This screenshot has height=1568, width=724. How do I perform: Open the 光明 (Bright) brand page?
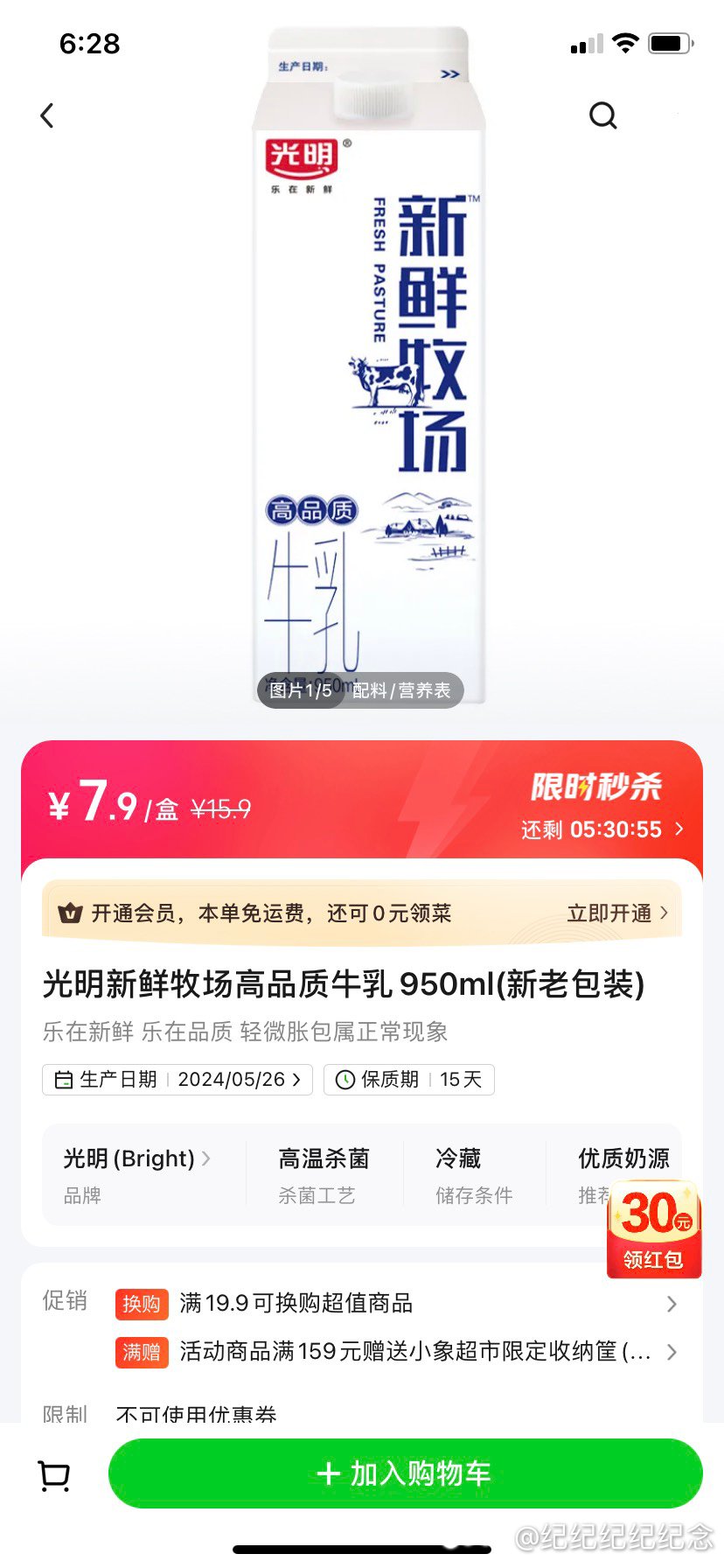[137, 1158]
